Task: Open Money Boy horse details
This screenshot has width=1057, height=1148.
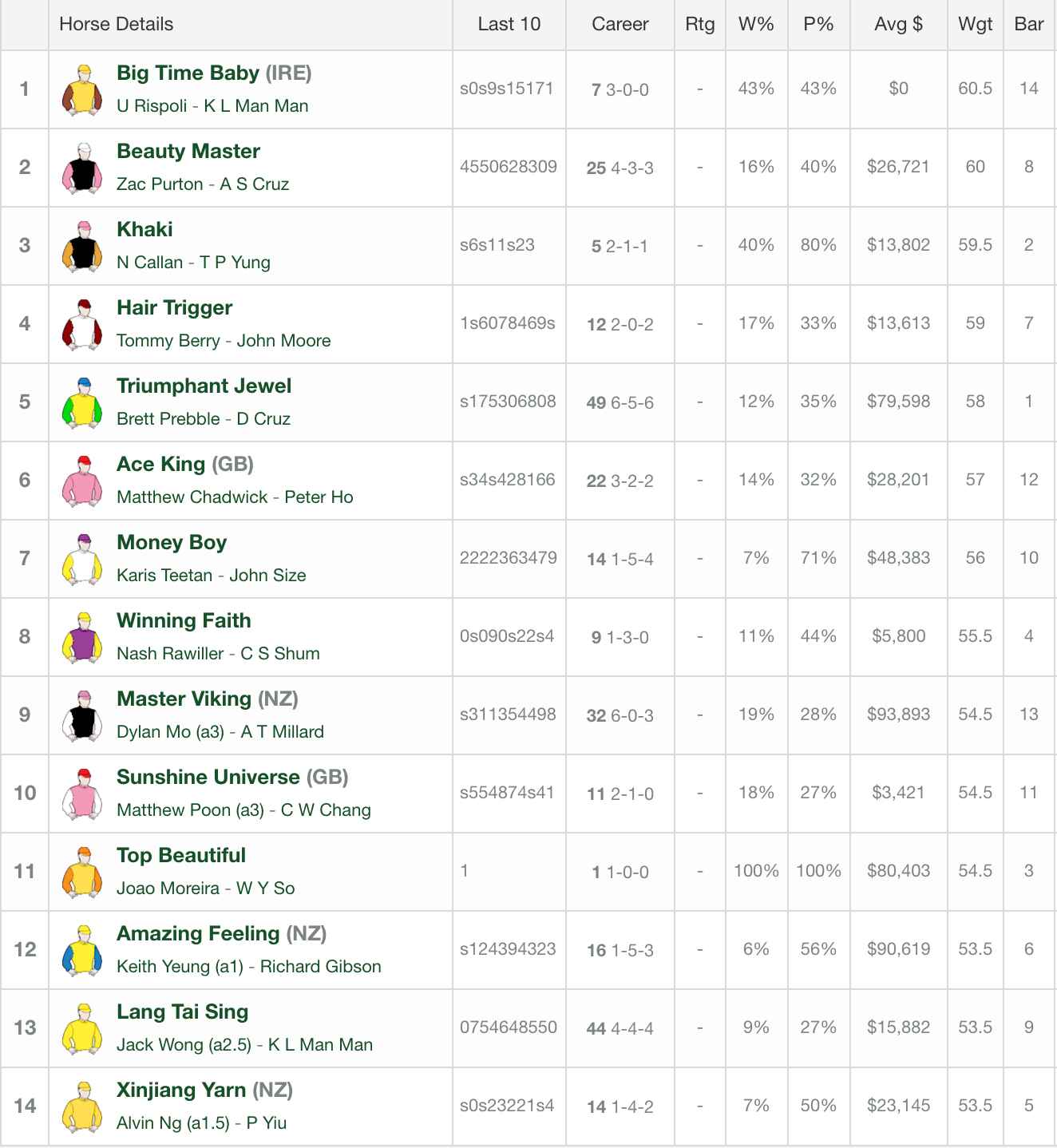Action: [172, 543]
